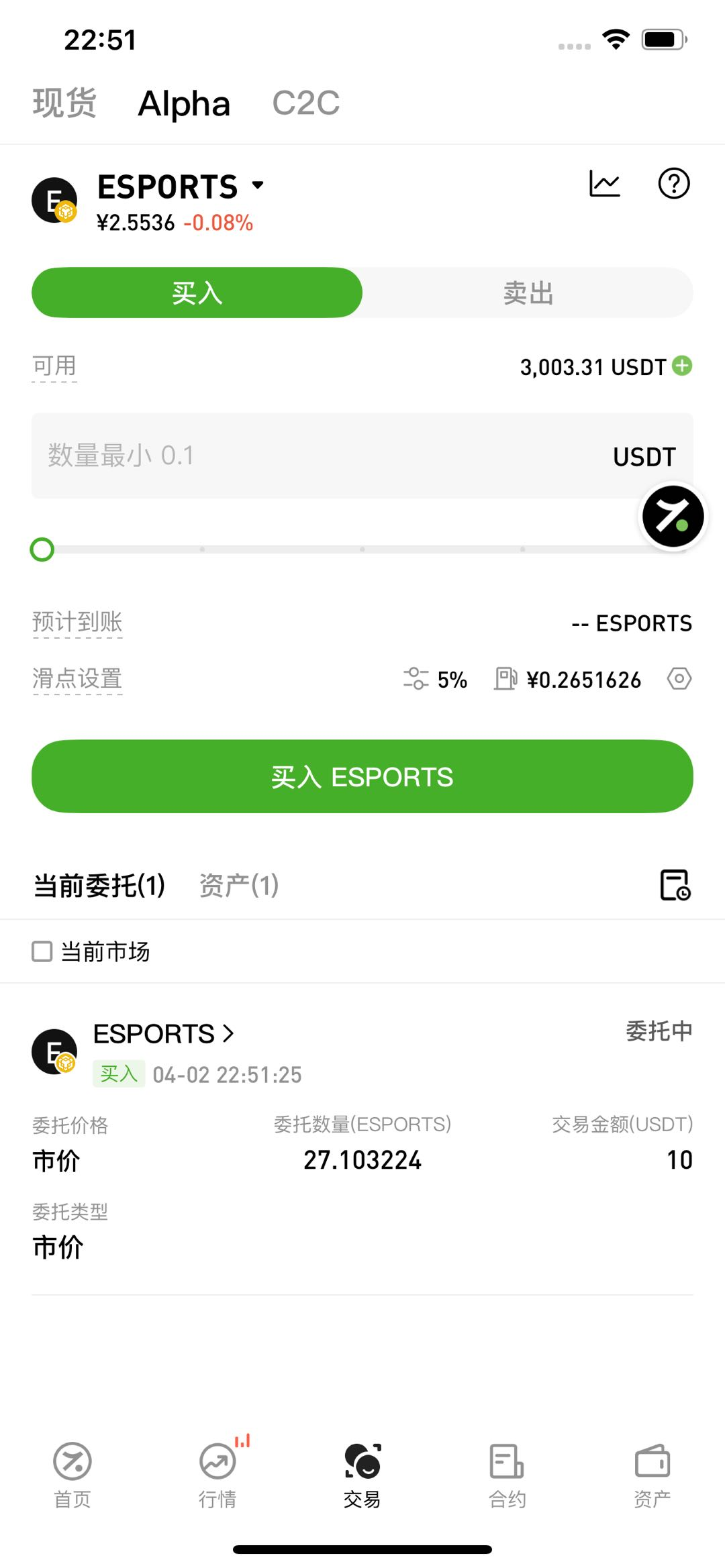The height and width of the screenshot is (1568, 725).
Task: Tap the 买入 ESPORTS button
Action: pos(362,776)
